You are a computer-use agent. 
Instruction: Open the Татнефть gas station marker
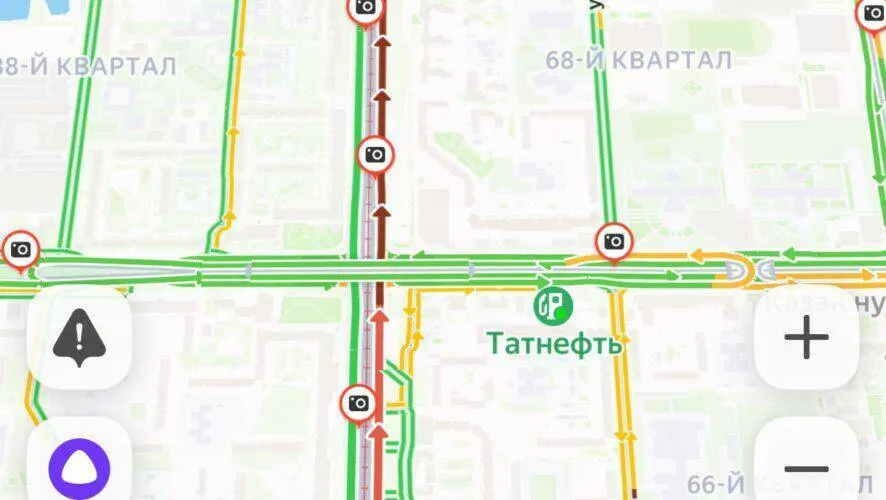pyautogui.click(x=552, y=304)
